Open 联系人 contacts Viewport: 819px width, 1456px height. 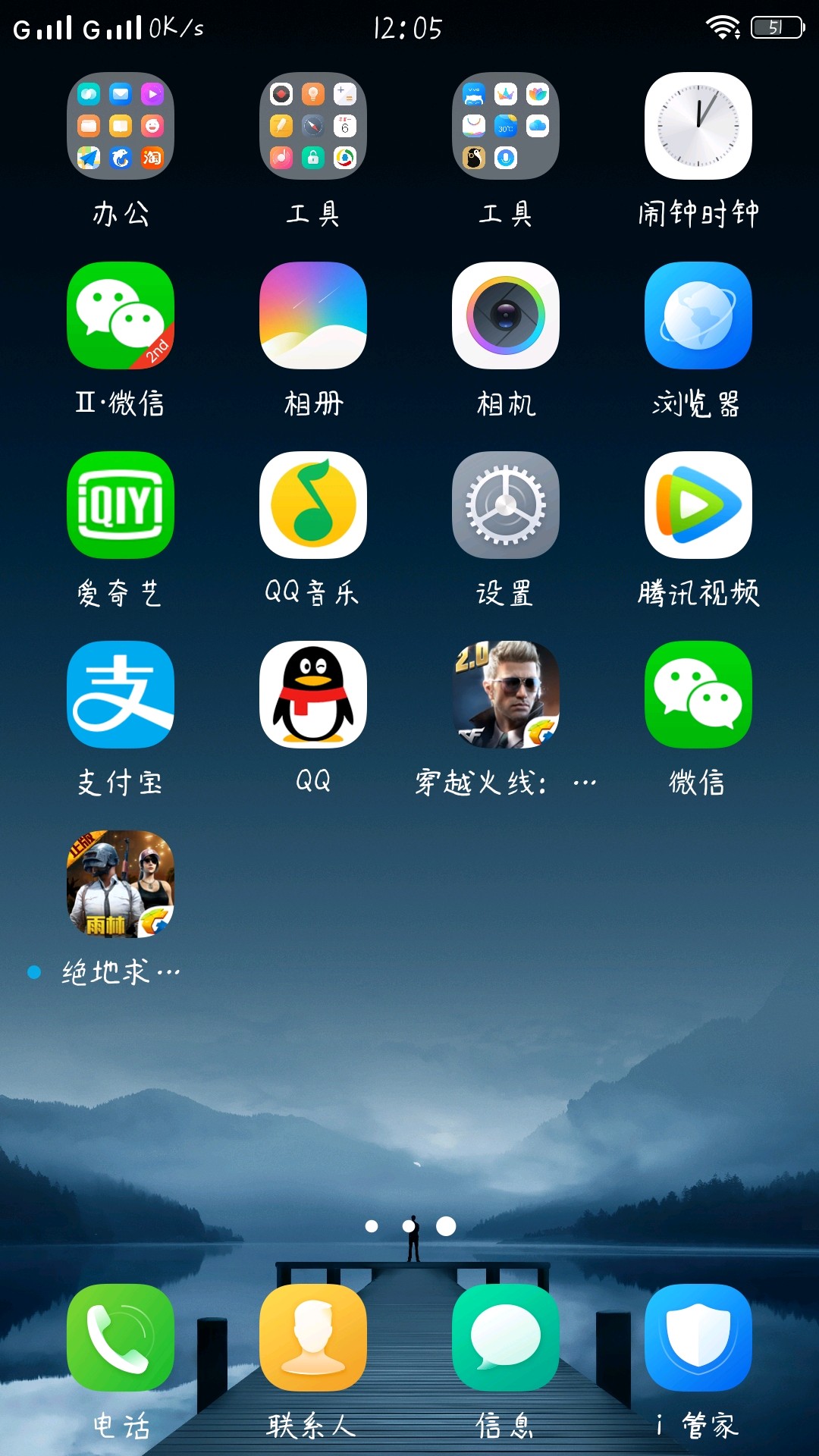(x=313, y=1338)
